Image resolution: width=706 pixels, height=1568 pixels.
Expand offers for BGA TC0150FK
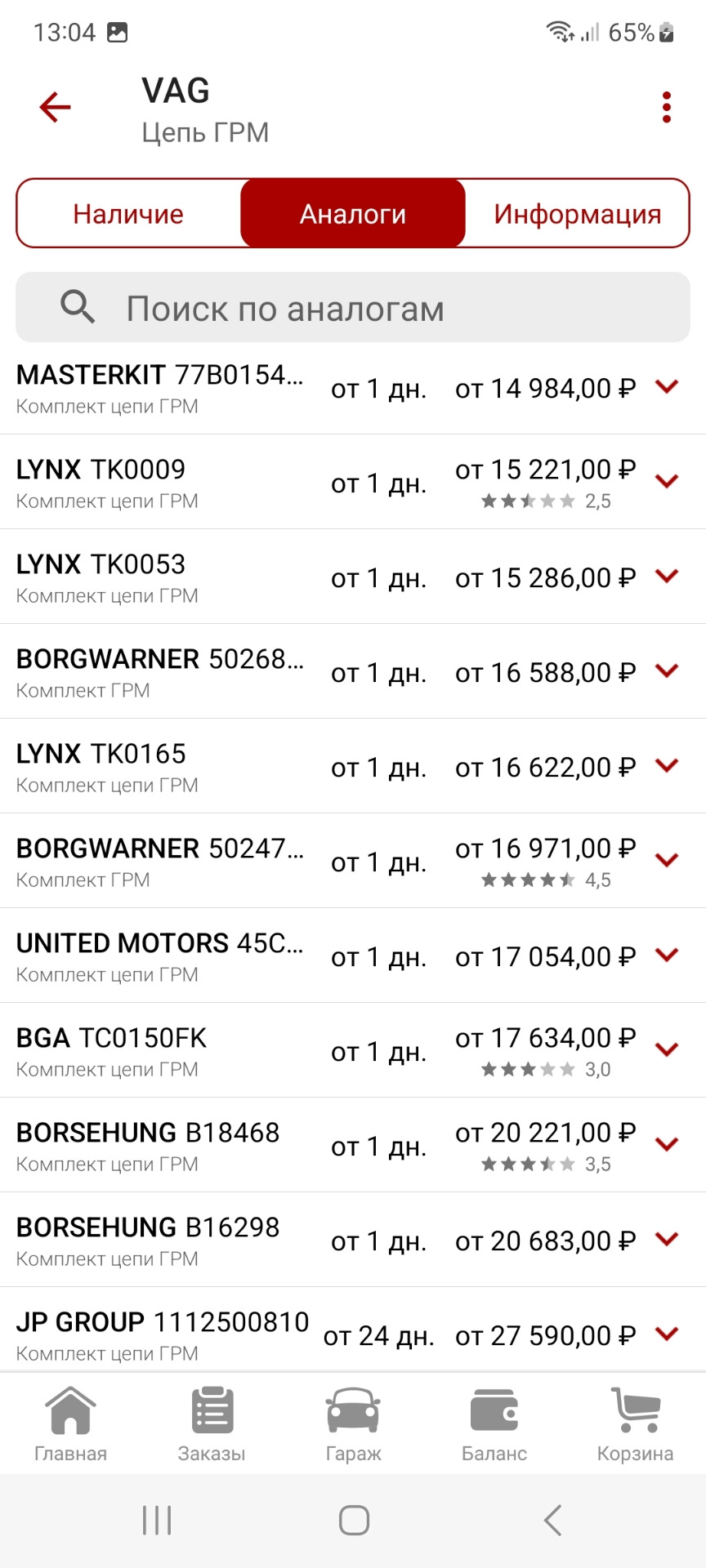668,1050
